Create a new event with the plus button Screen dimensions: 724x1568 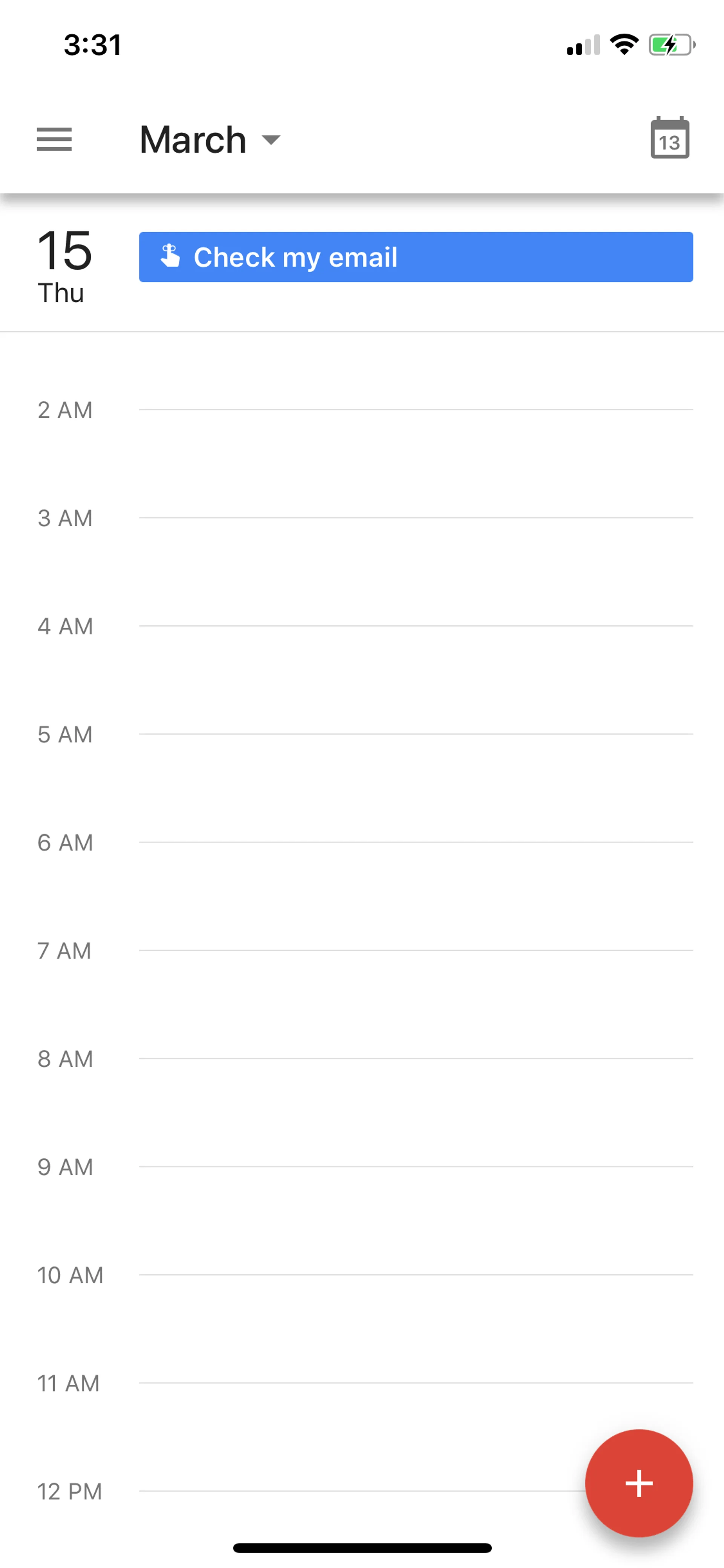point(638,1482)
